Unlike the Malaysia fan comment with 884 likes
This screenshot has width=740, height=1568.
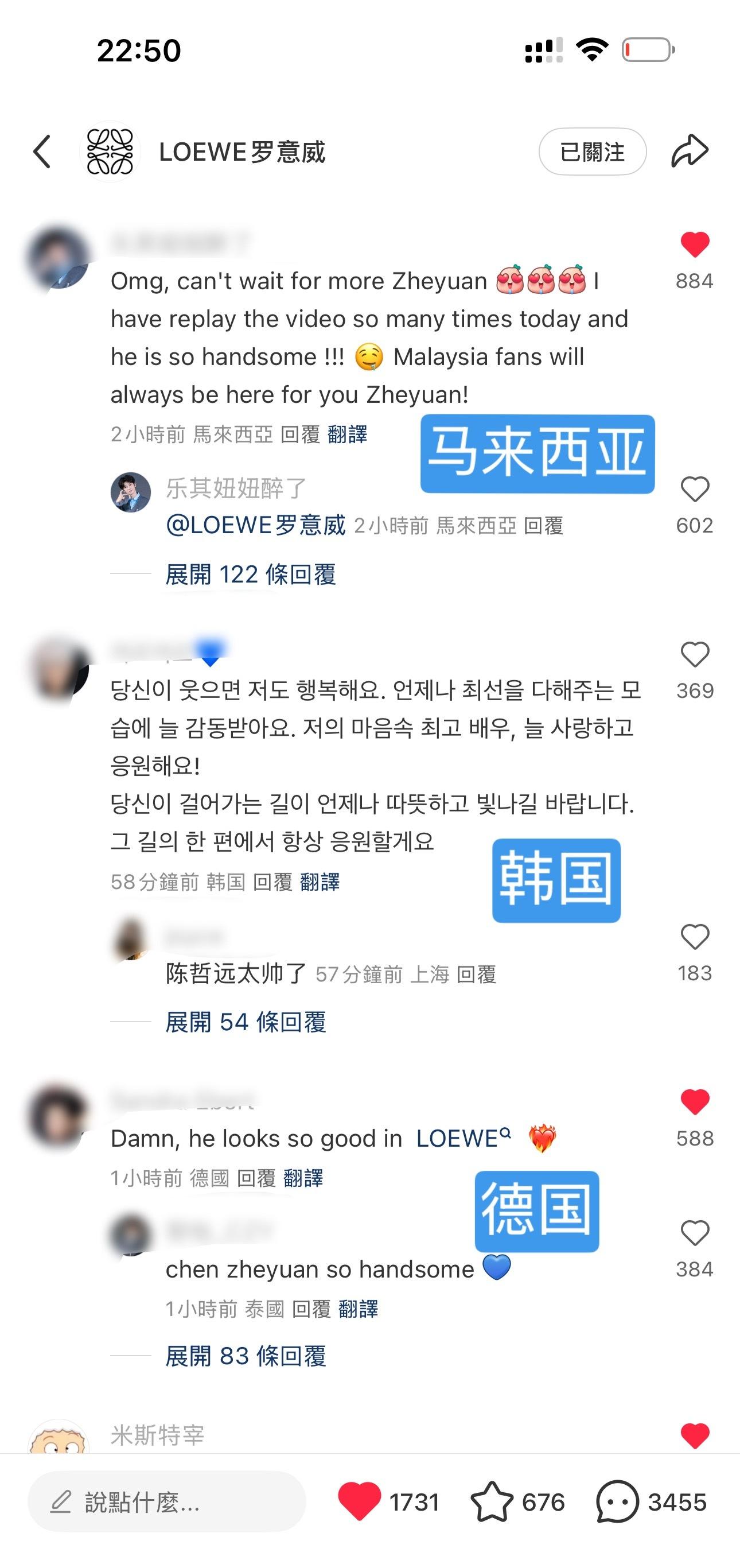(695, 244)
